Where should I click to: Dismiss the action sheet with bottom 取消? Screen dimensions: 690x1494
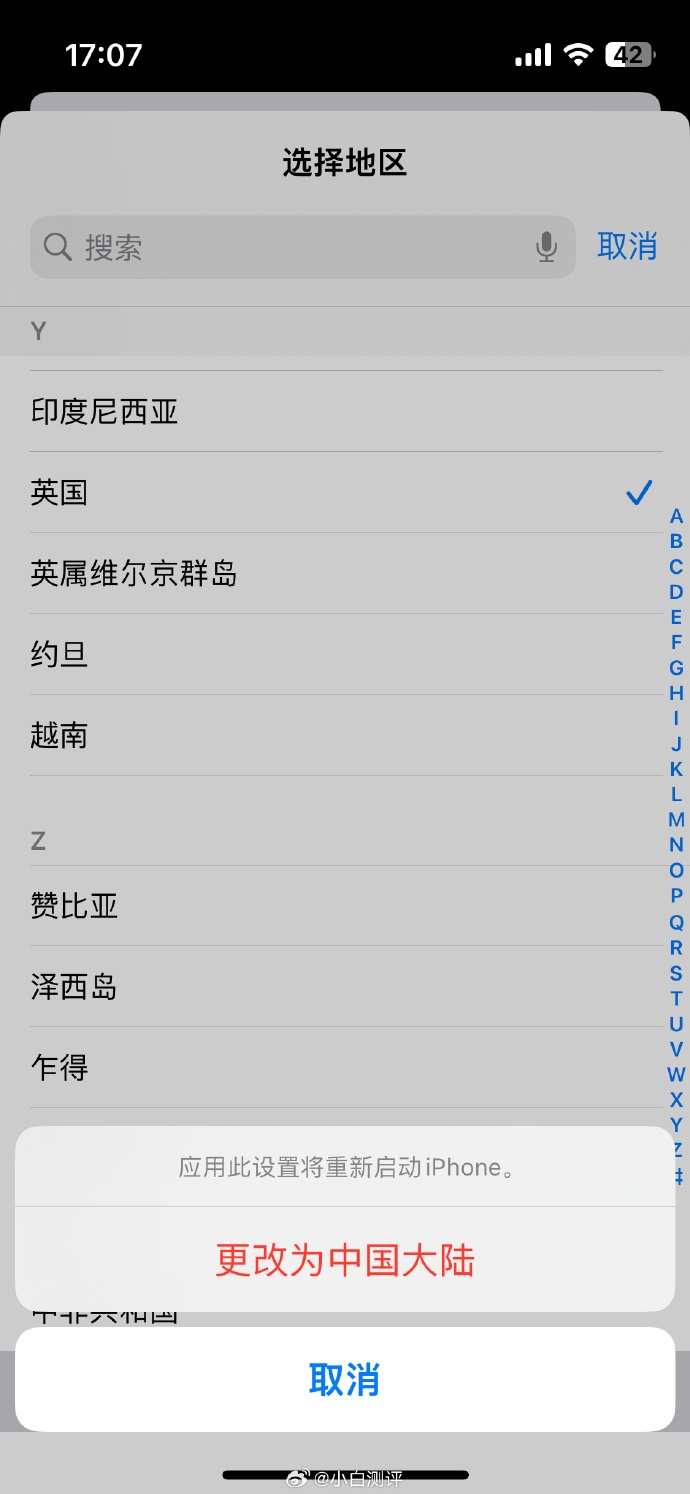(x=344, y=1380)
